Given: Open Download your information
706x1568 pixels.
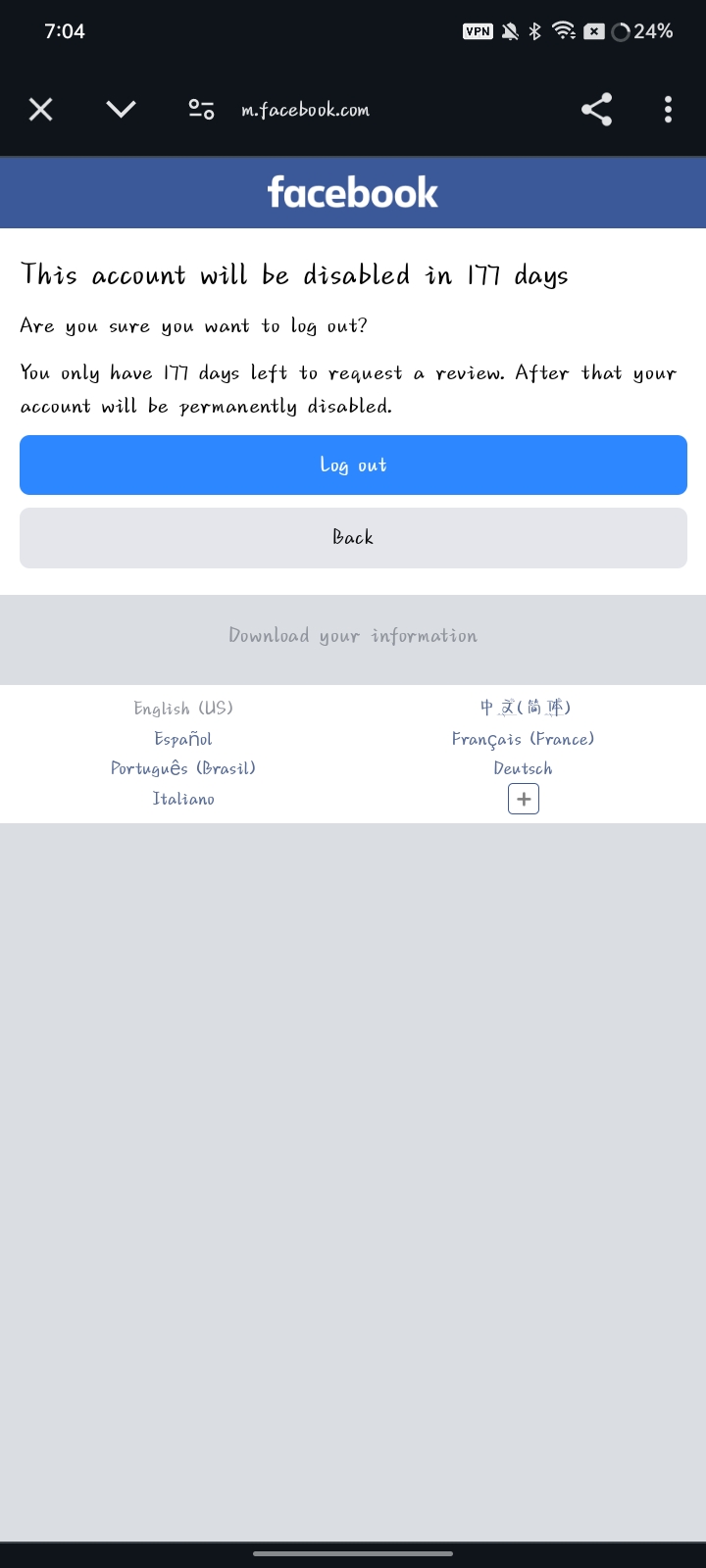Looking at the screenshot, I should click(x=353, y=636).
